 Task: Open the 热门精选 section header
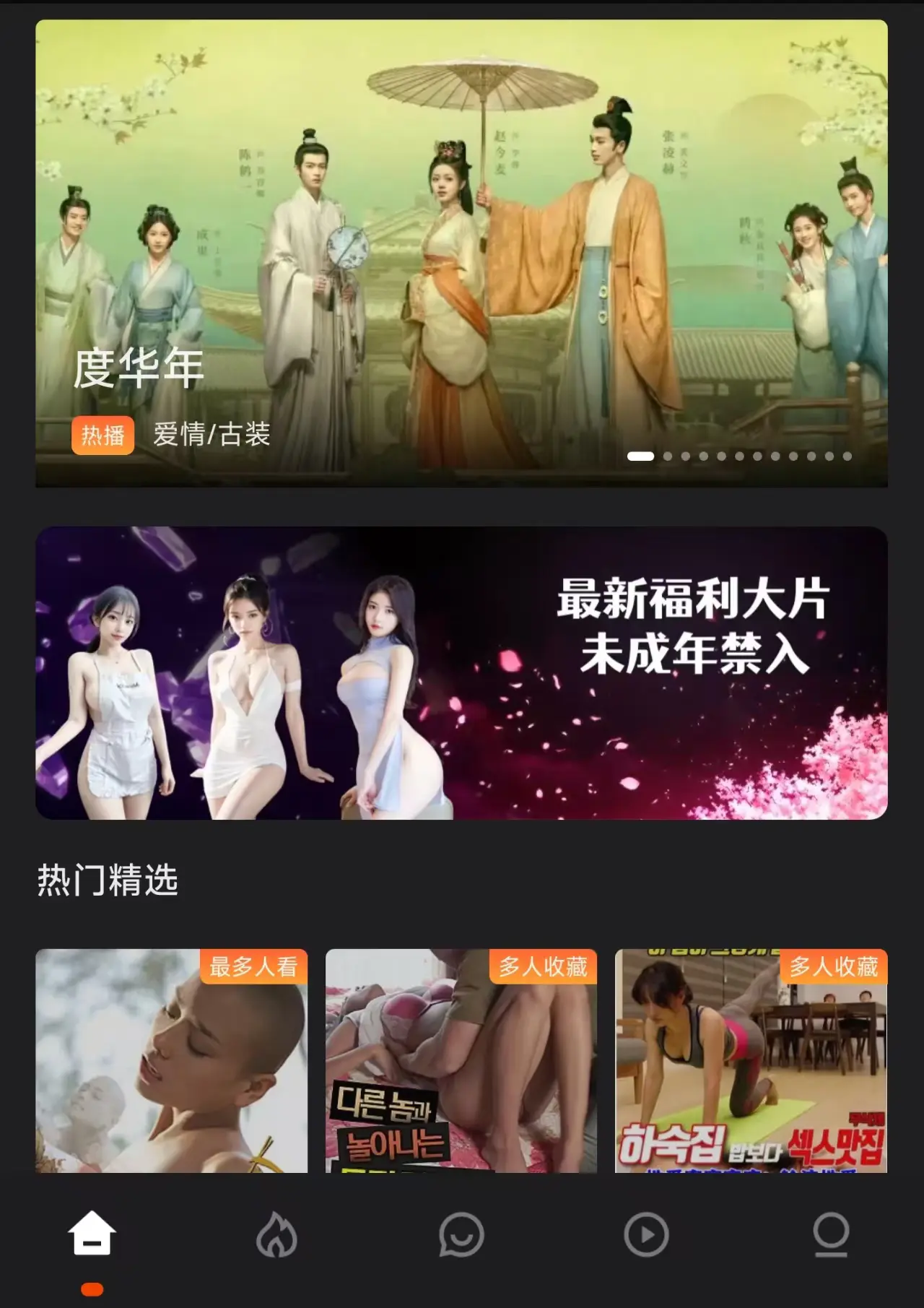click(106, 880)
